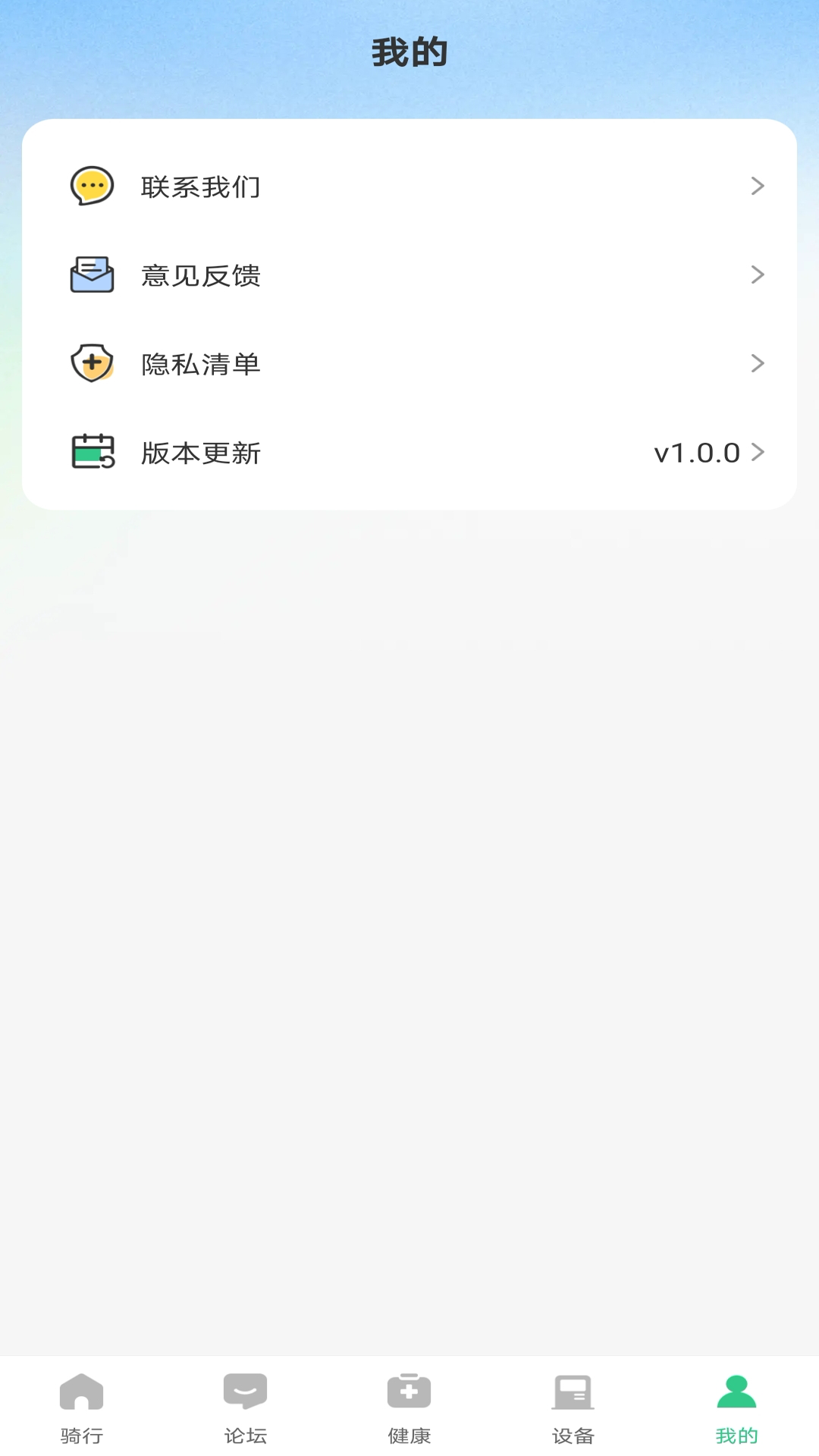Switch to the 骑行 tab
819x1456 pixels.
coord(82,1407)
